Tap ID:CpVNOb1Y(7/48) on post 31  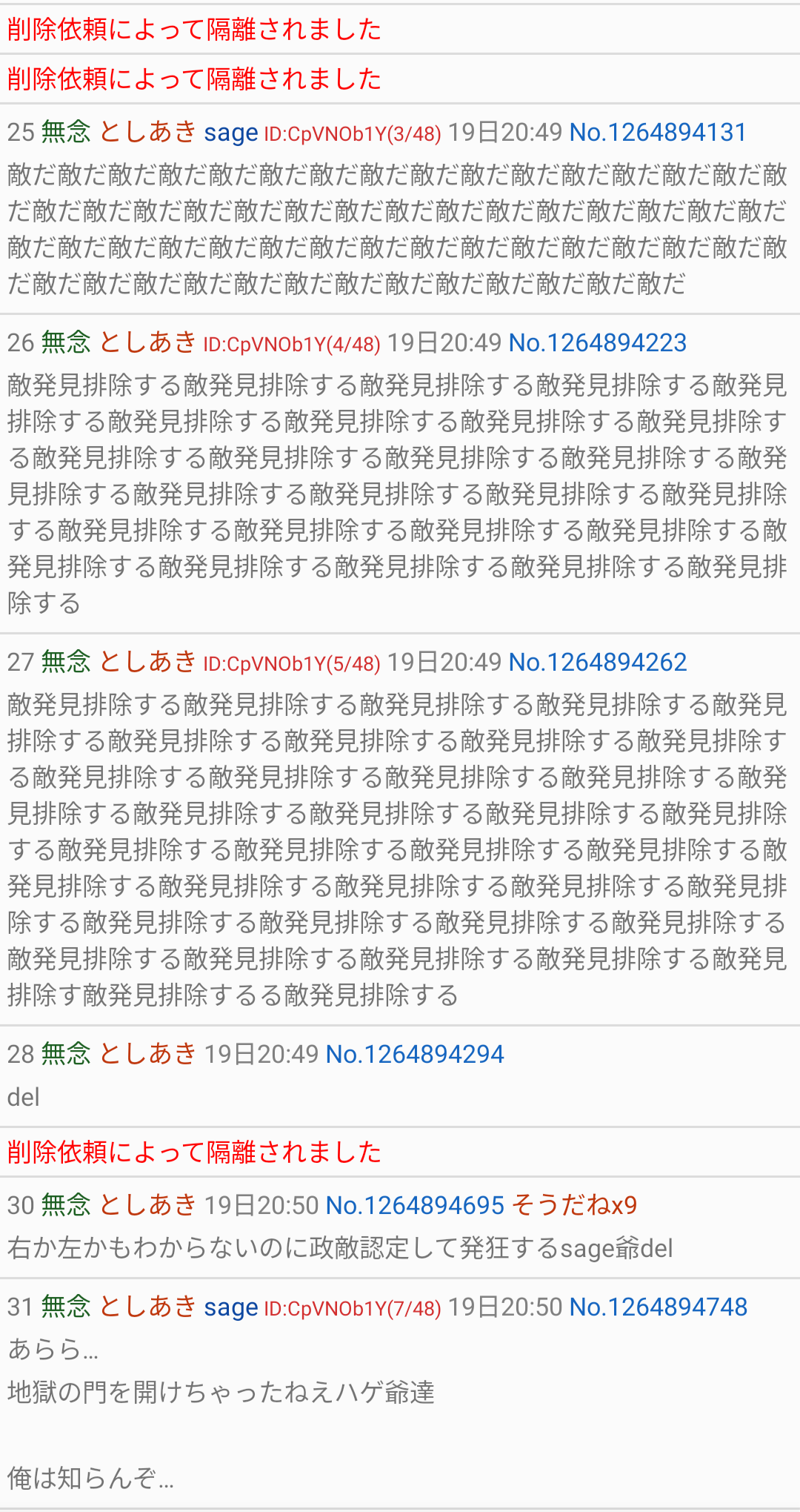point(353,1309)
